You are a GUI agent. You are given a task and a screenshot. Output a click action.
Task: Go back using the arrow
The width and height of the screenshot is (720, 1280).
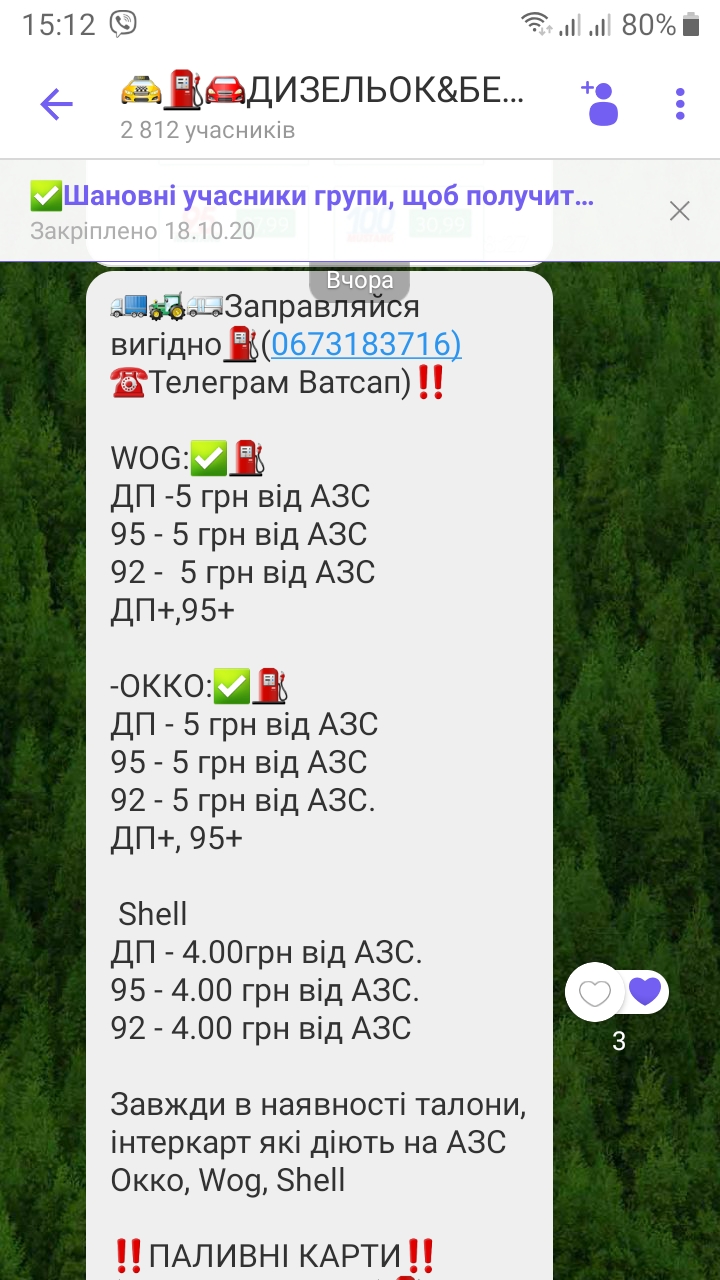pyautogui.click(x=56, y=104)
